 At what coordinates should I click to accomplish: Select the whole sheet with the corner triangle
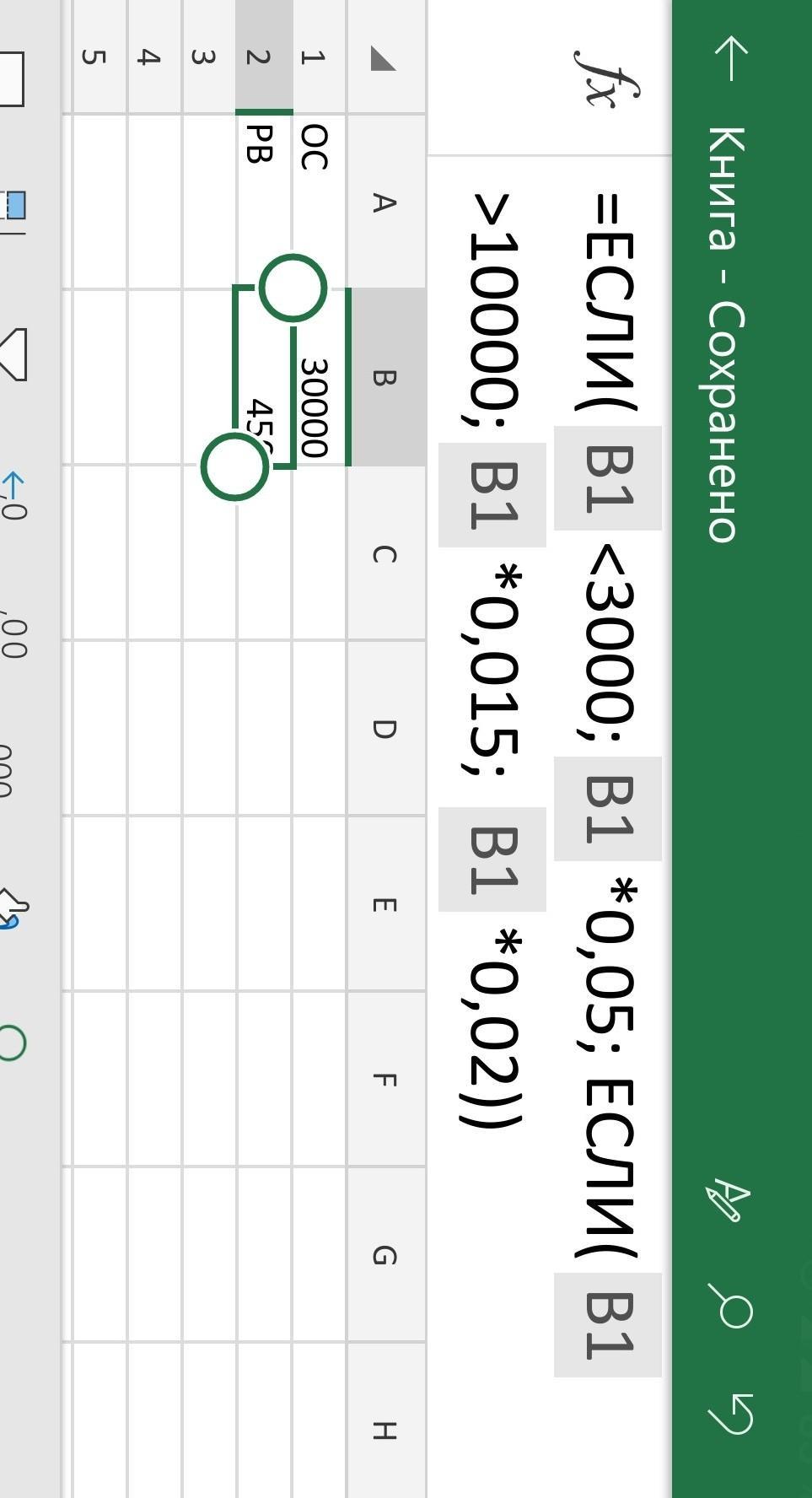(383, 58)
